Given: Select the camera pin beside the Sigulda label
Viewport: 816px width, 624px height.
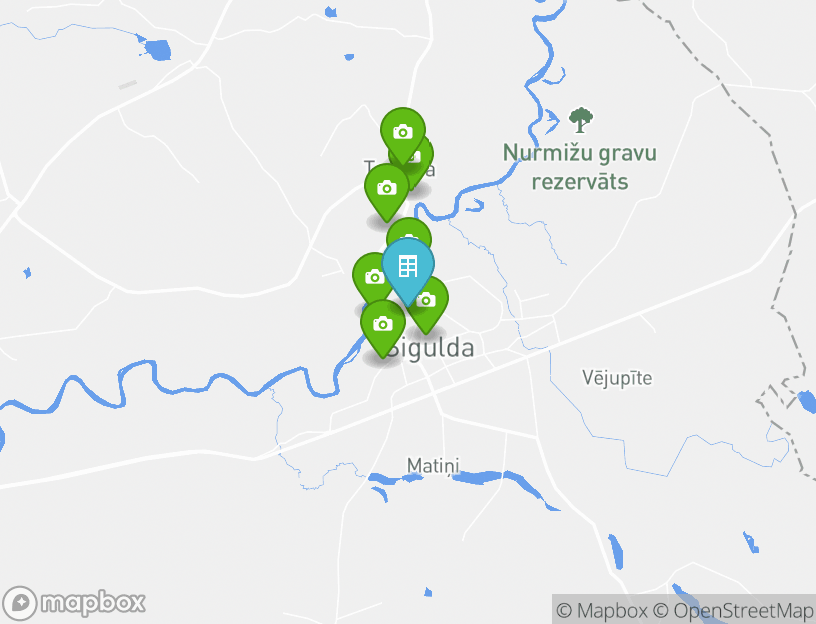Looking at the screenshot, I should [x=382, y=324].
